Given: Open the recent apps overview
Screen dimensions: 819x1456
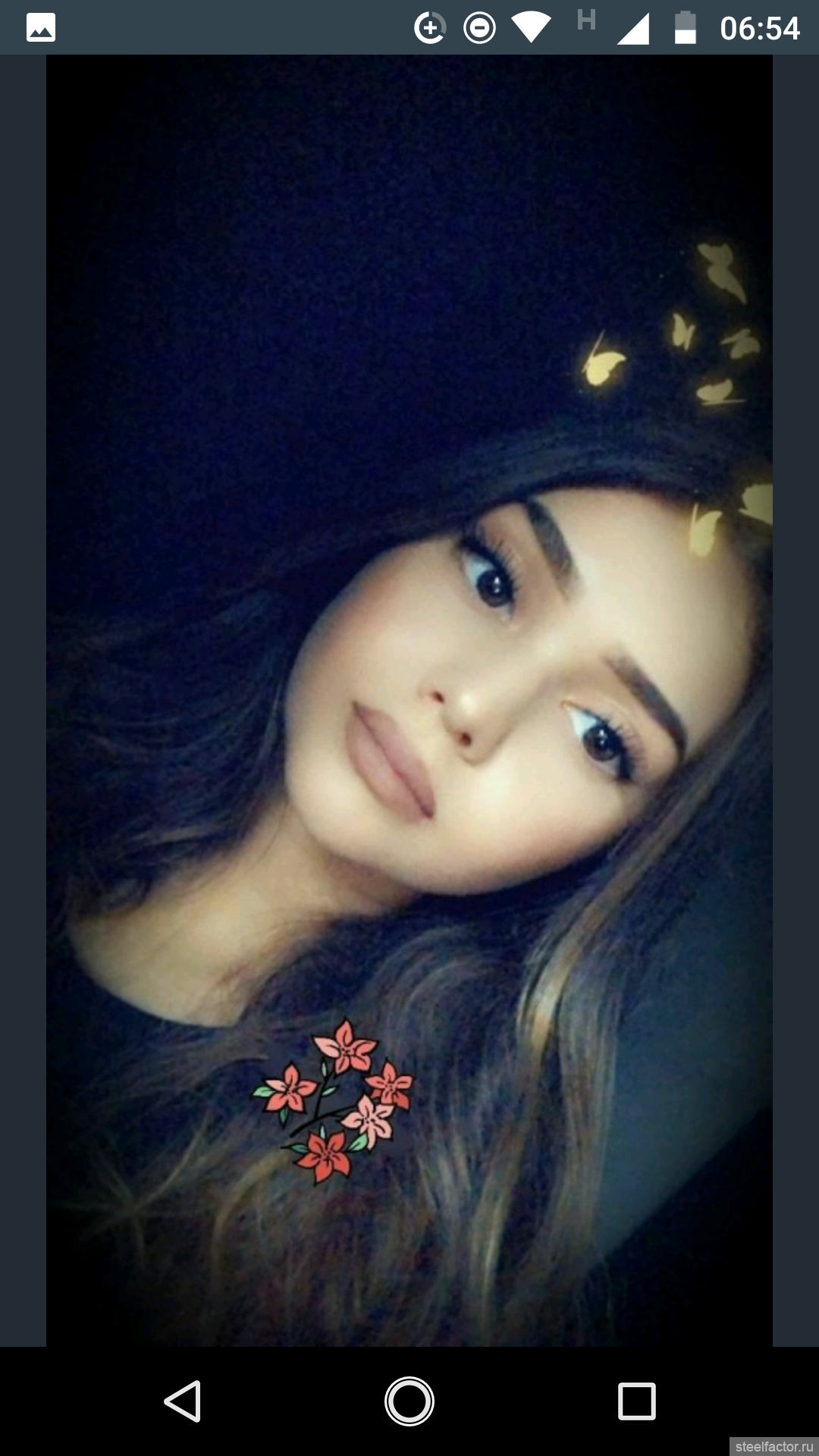Looking at the screenshot, I should pos(637,1401).
